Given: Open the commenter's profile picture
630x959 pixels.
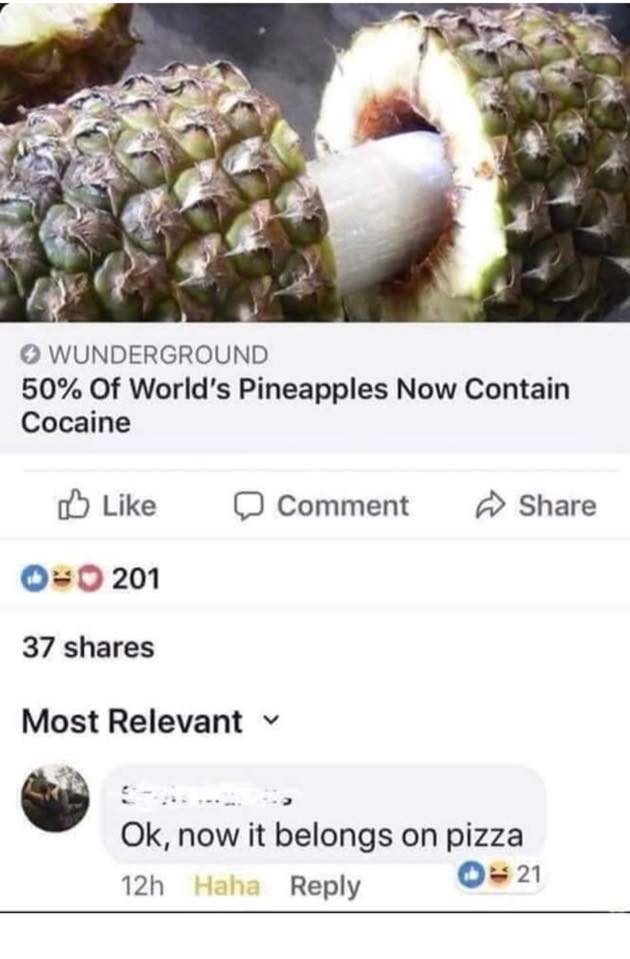Looking at the screenshot, I should click(55, 797).
